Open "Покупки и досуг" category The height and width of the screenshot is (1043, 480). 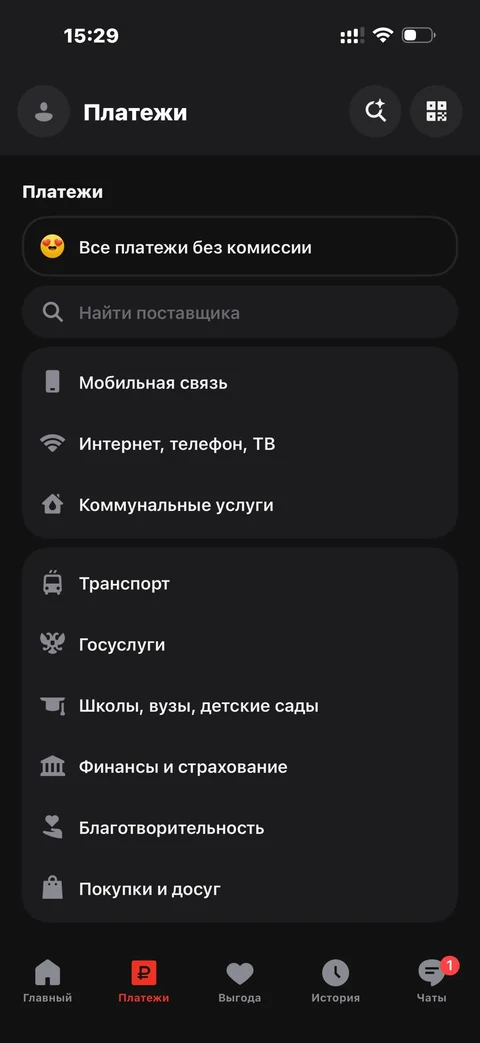pyautogui.click(x=240, y=889)
